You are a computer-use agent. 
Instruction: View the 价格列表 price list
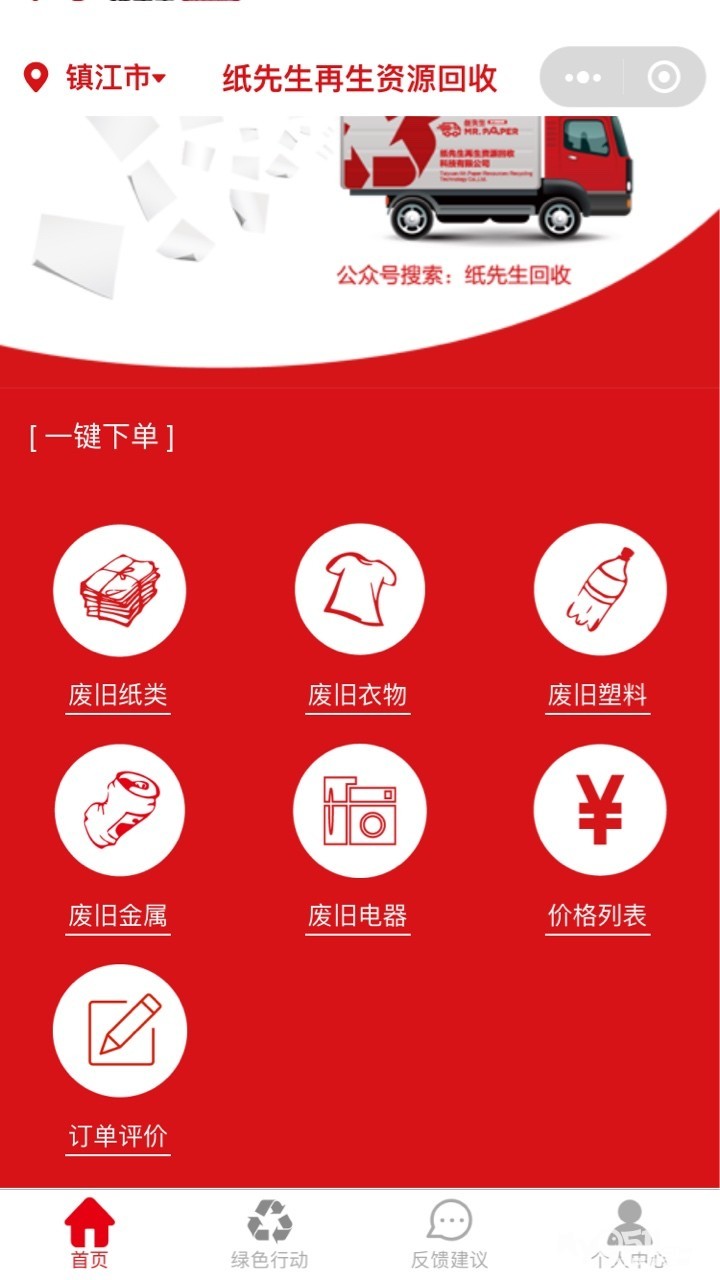[x=599, y=838]
